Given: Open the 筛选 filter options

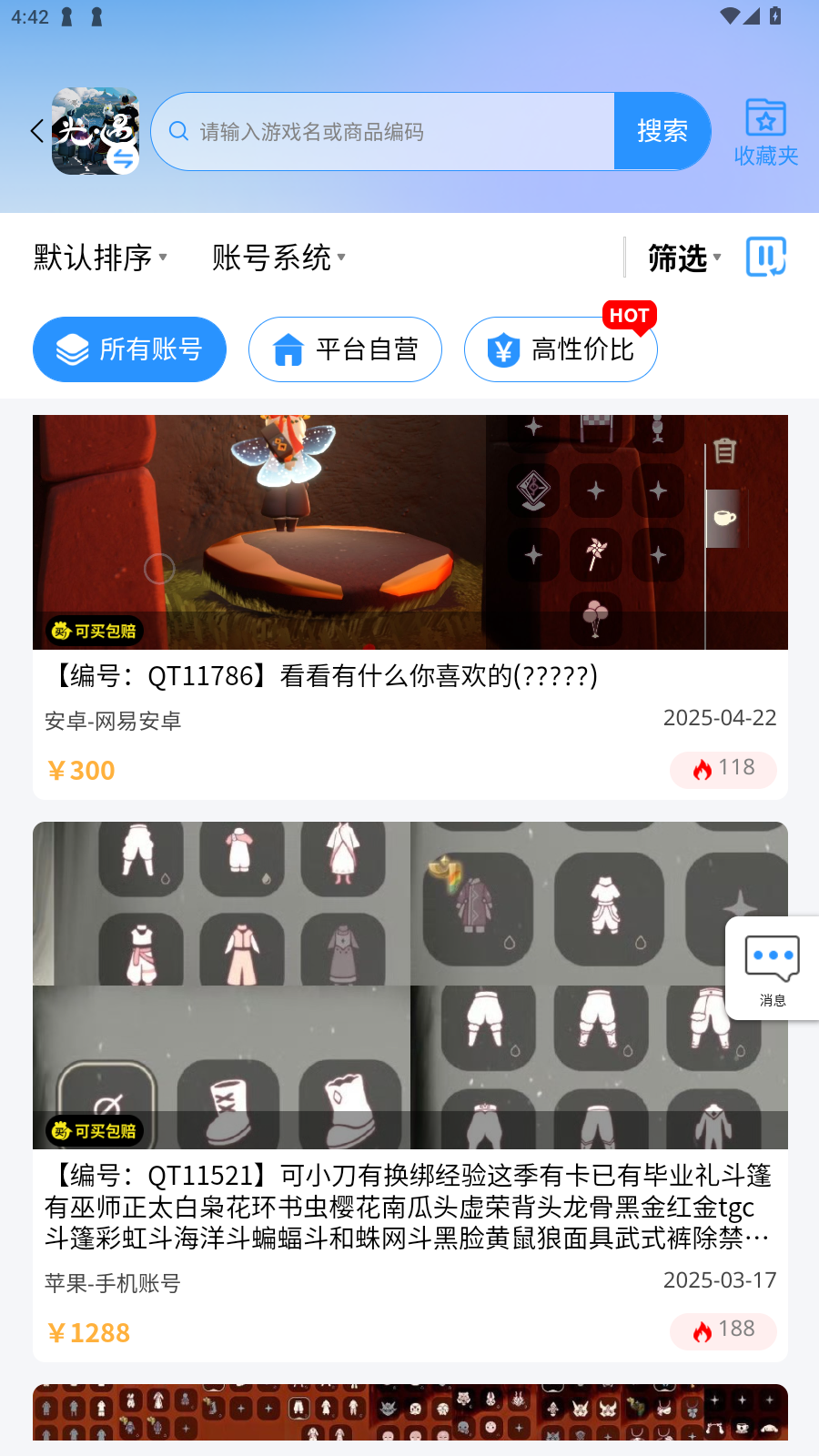Looking at the screenshot, I should [684, 258].
